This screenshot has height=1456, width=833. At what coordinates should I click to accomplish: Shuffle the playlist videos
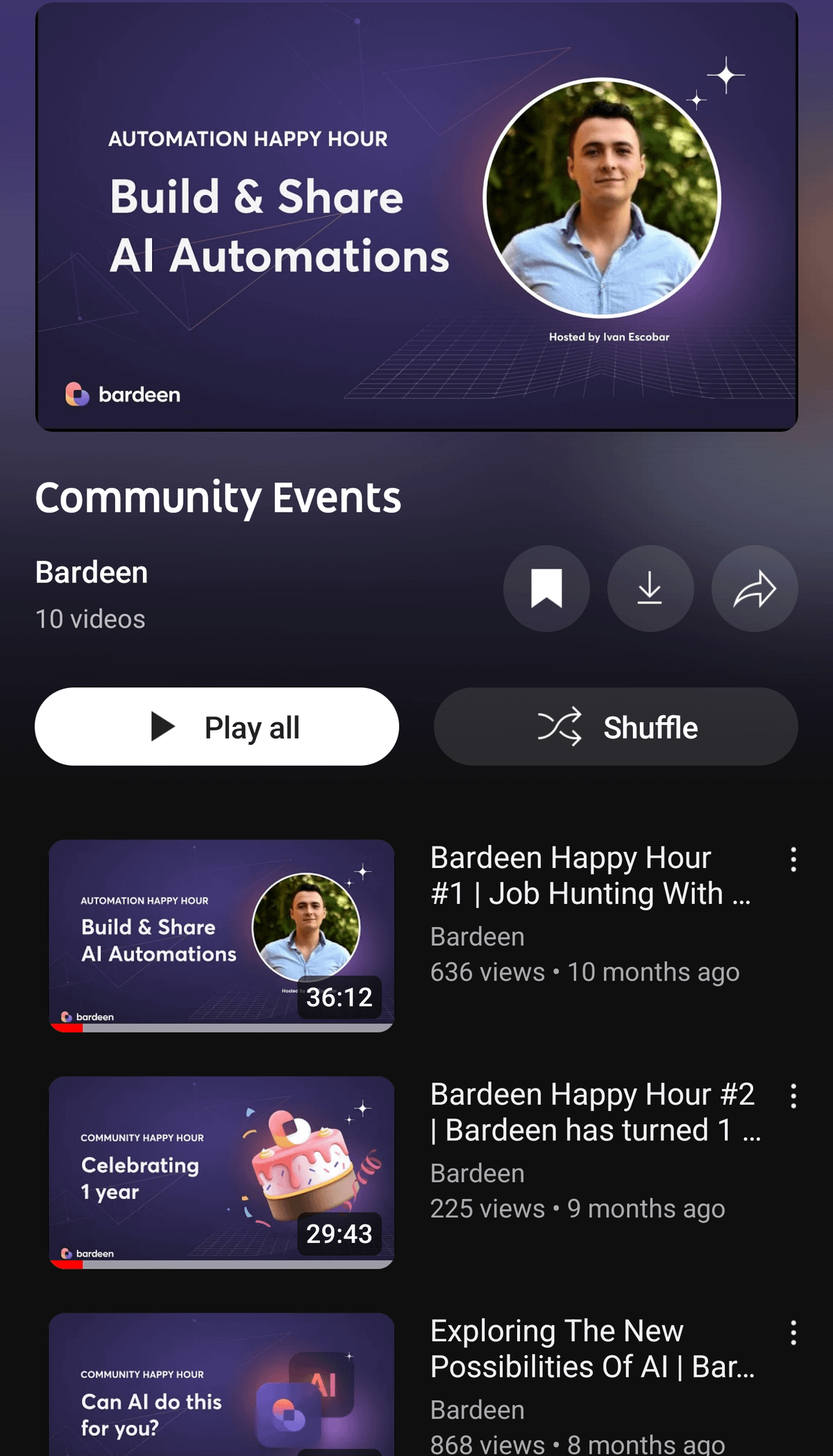(616, 727)
